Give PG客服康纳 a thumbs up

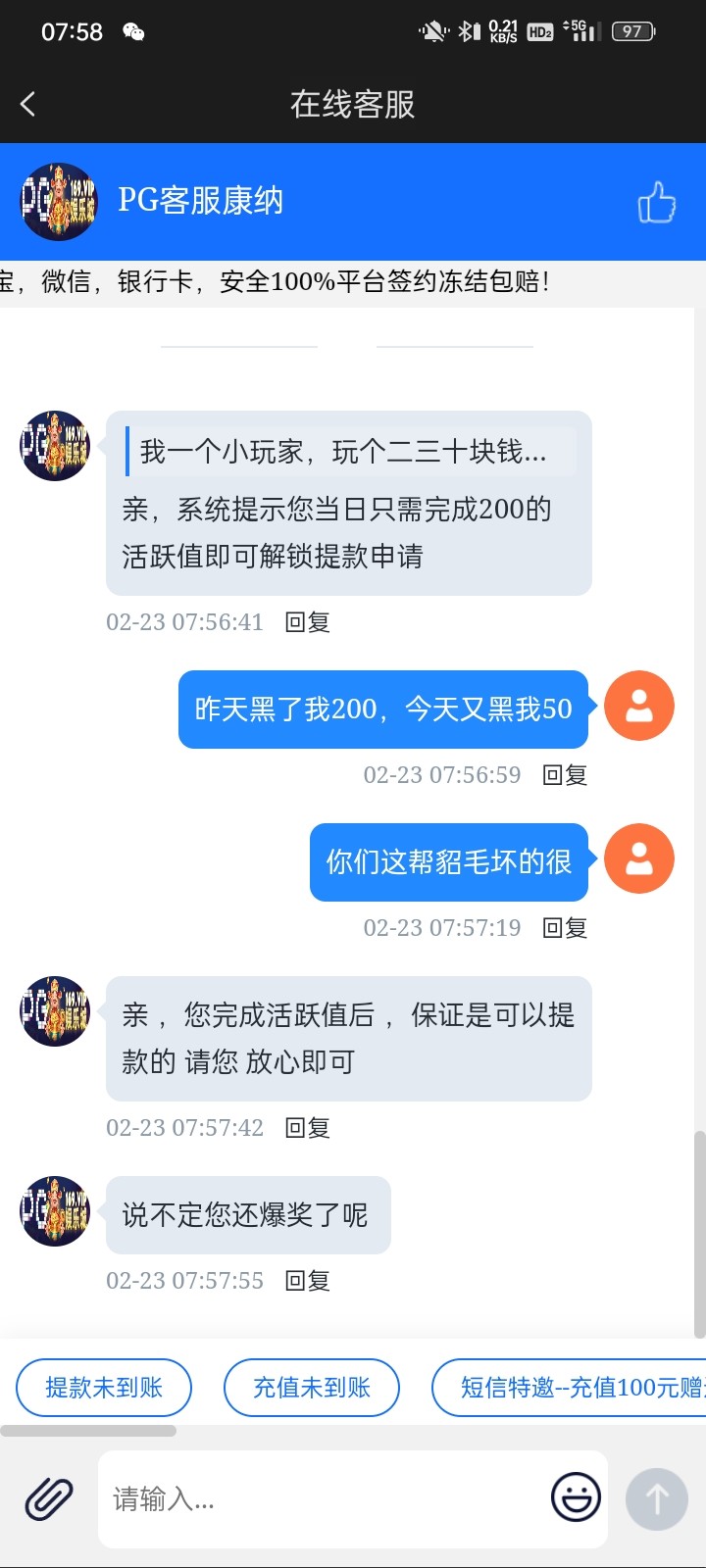[656, 203]
